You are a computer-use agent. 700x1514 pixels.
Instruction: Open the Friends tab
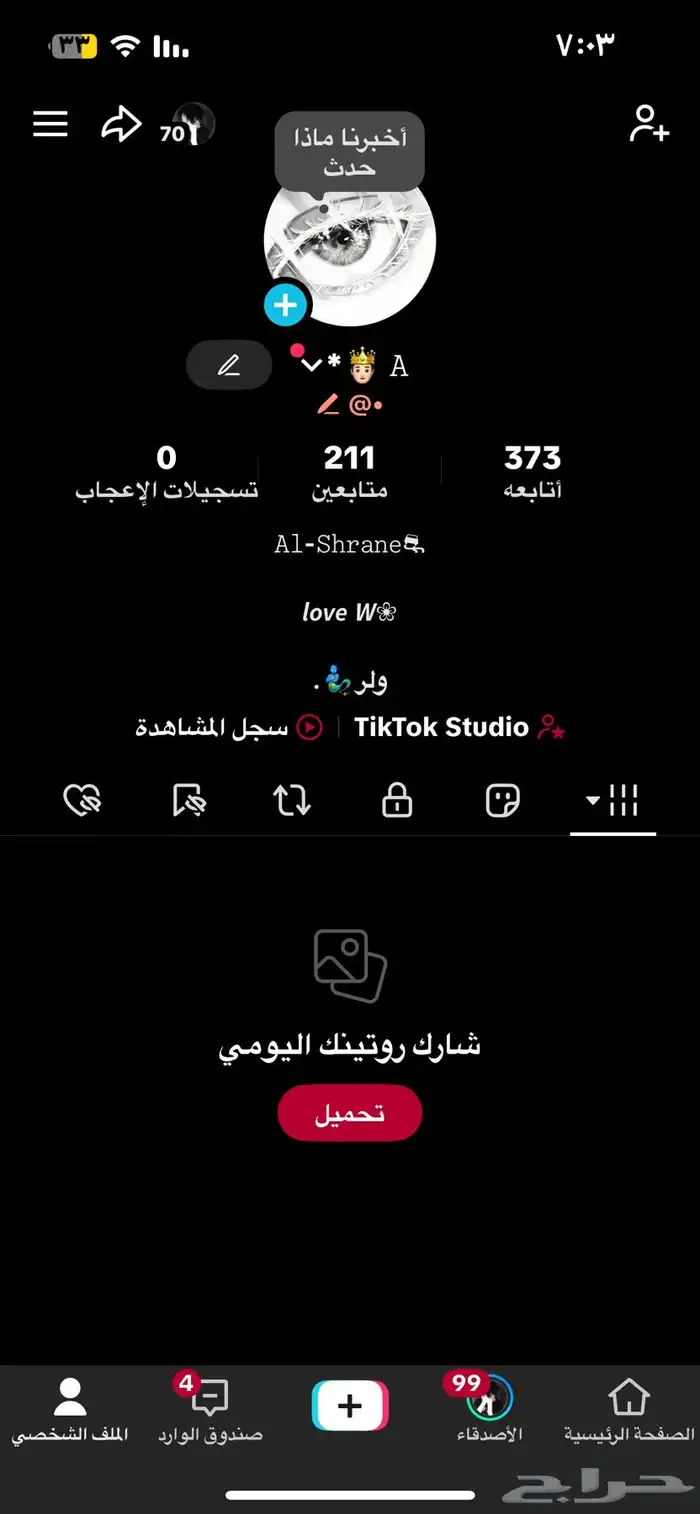pyautogui.click(x=490, y=1410)
